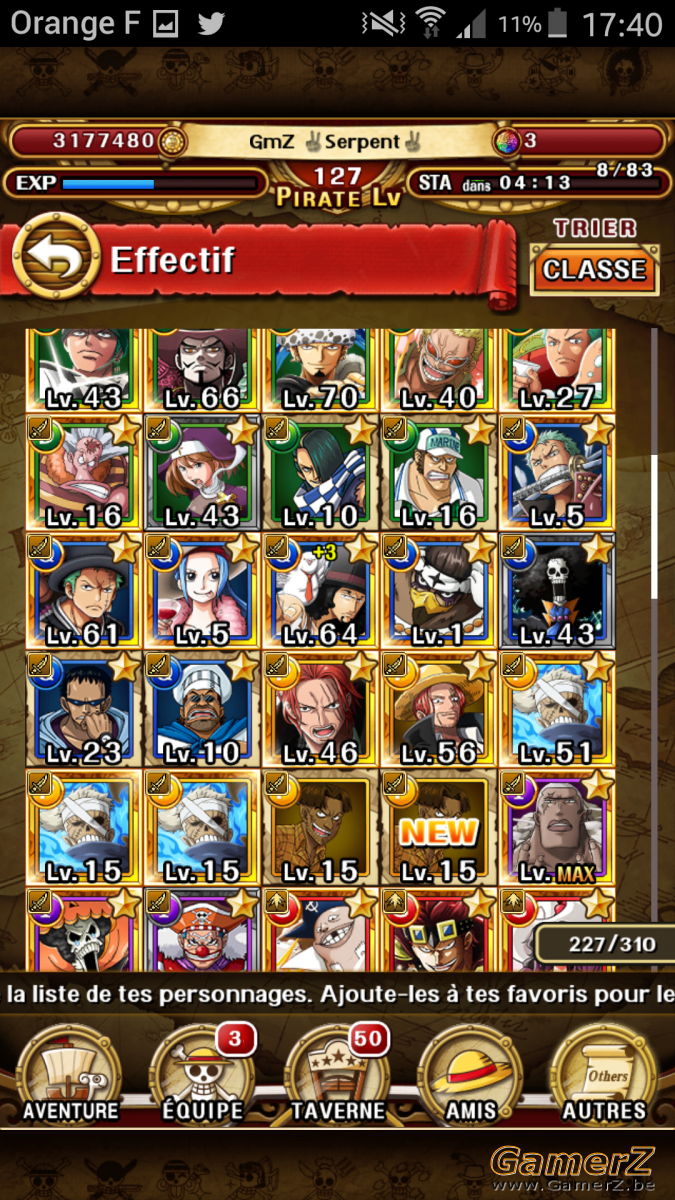675x1200 pixels.
Task: Select the Lv. 1 character card
Action: coord(438,591)
